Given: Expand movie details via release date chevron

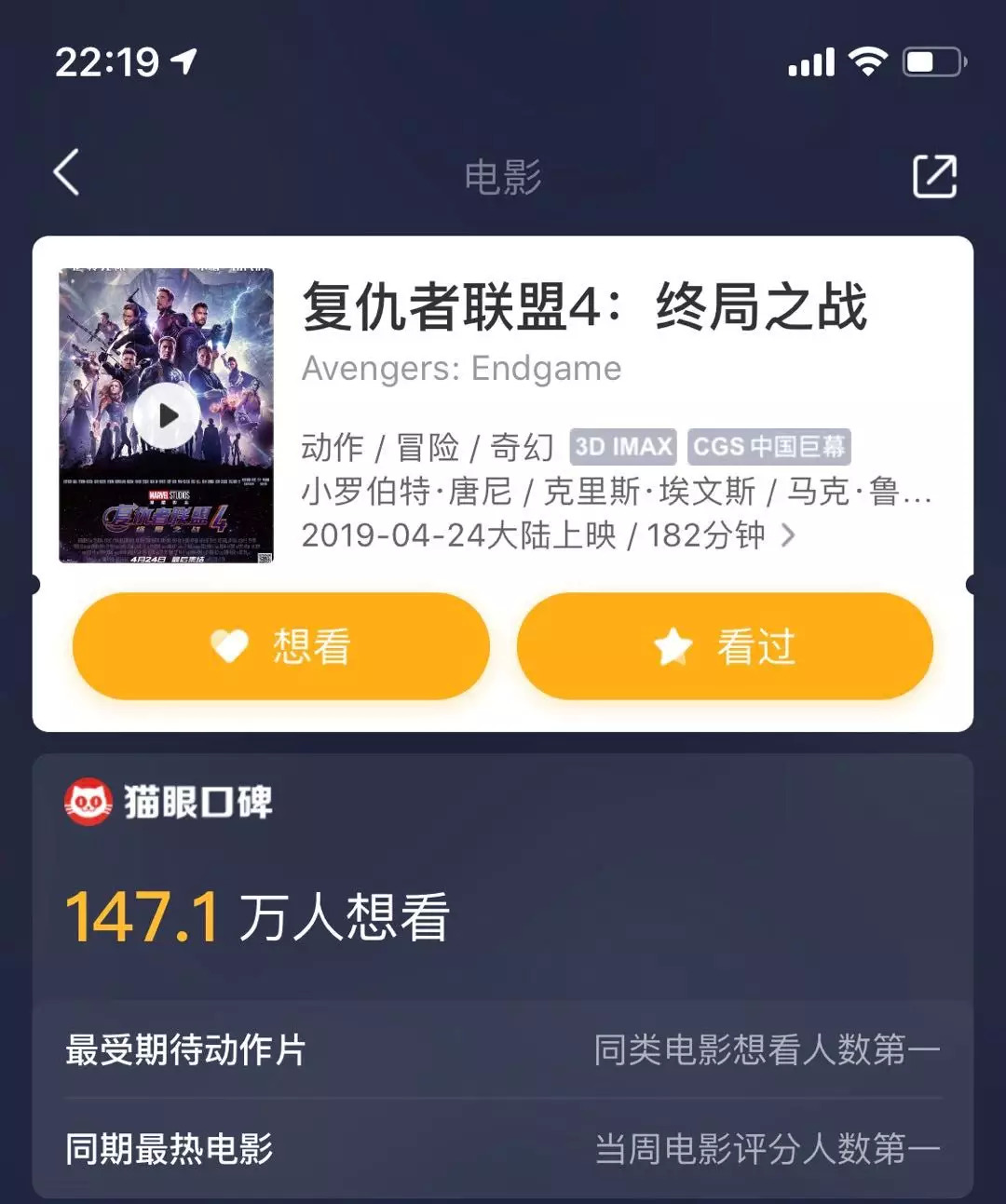Looking at the screenshot, I should coord(788,535).
